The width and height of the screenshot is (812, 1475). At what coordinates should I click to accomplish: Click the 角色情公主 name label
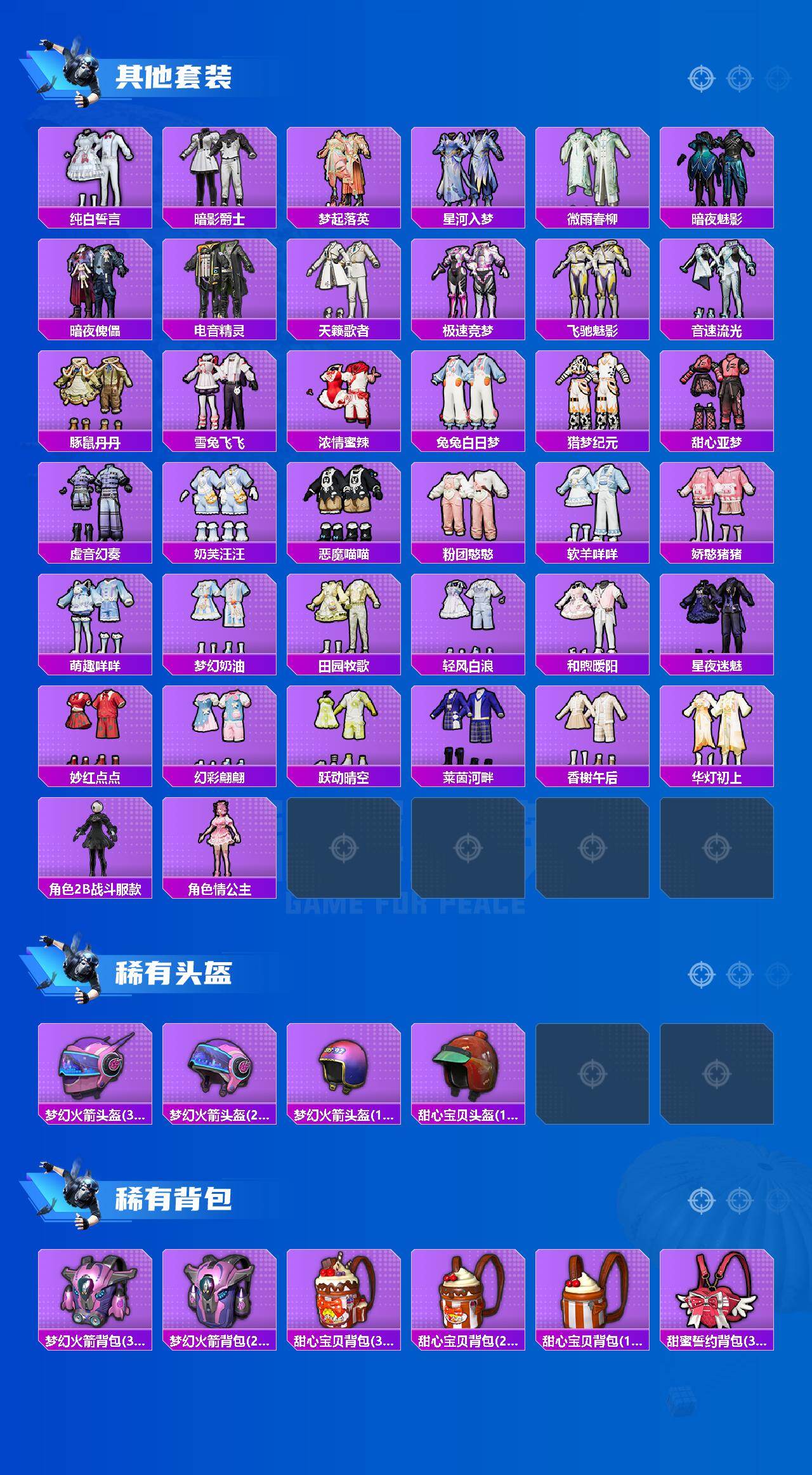click(218, 889)
